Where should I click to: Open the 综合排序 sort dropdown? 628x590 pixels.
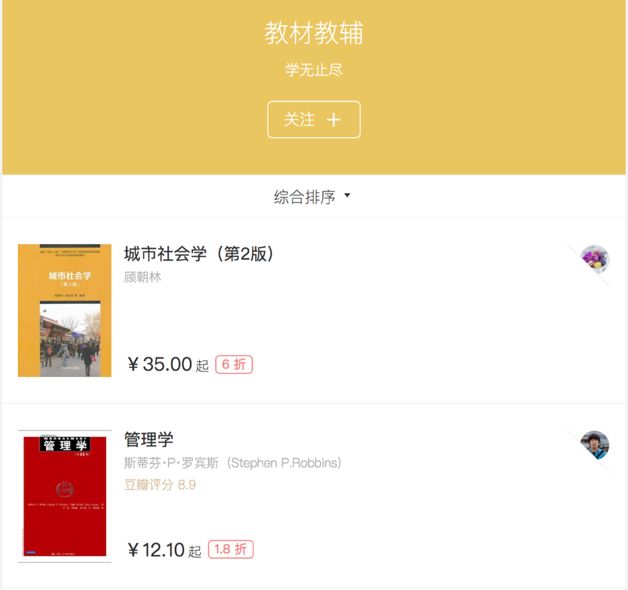[313, 197]
